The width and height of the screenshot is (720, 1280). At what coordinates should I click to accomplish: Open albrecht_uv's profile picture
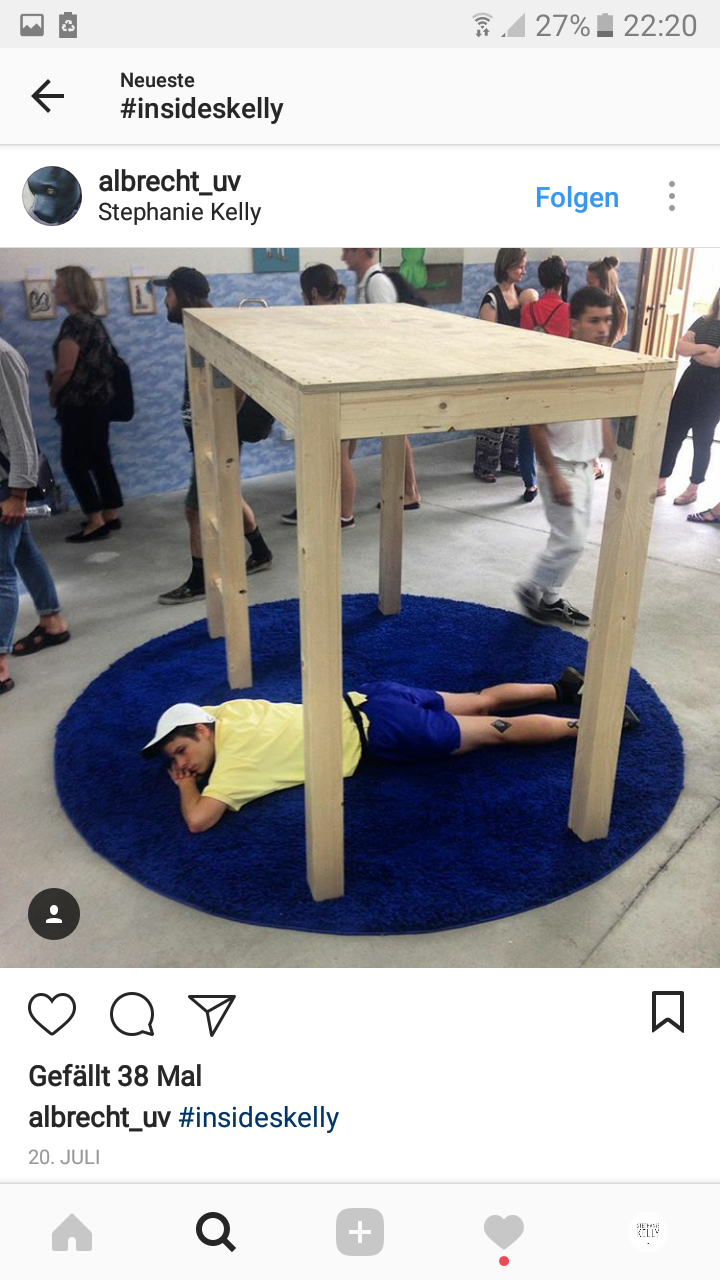pyautogui.click(x=52, y=196)
